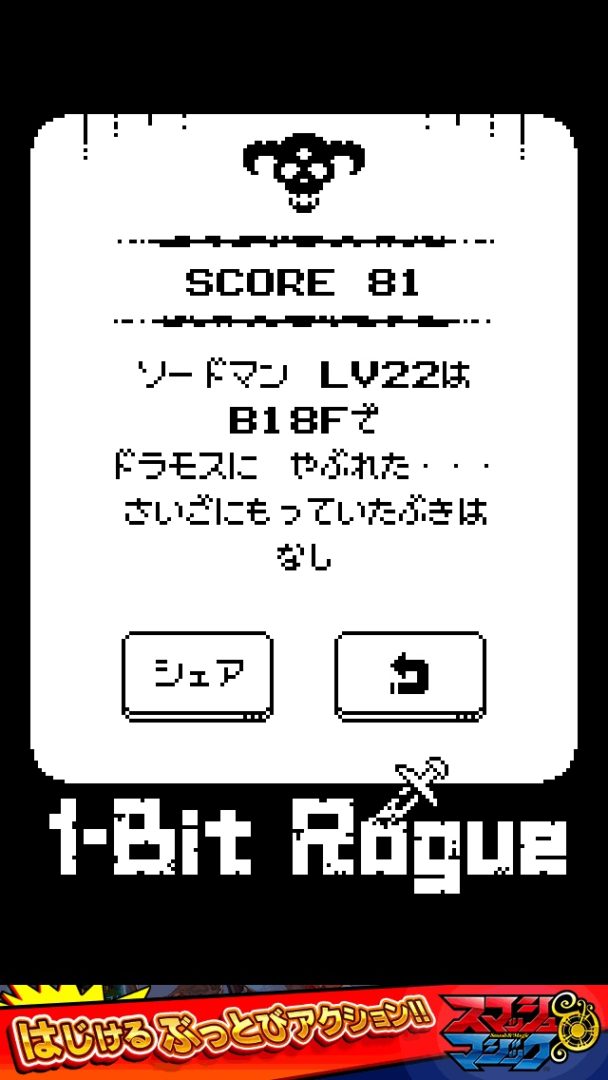This screenshot has height=1080, width=608.
Task: Retry the game with the return arrow
Action: pos(410,675)
